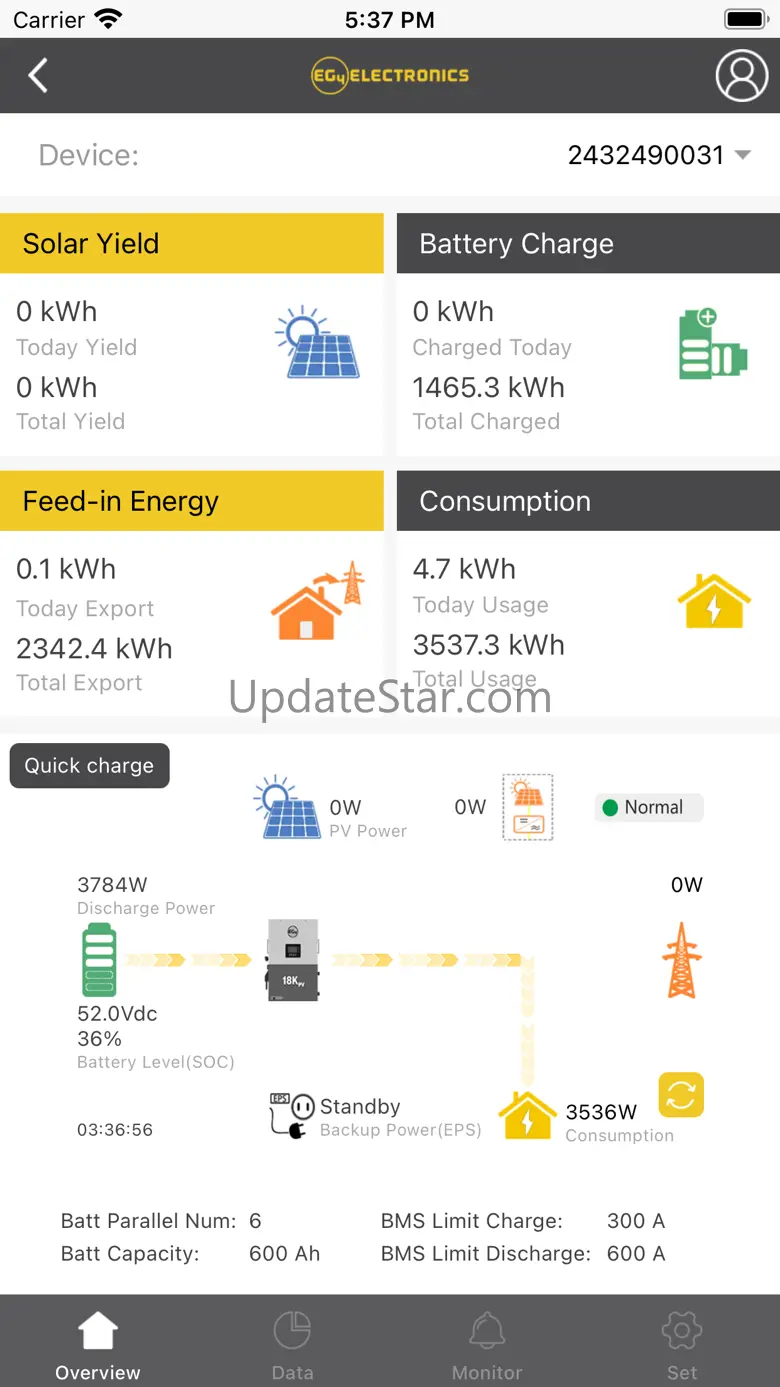
Task: Tap the Quick charge button
Action: tap(89, 766)
